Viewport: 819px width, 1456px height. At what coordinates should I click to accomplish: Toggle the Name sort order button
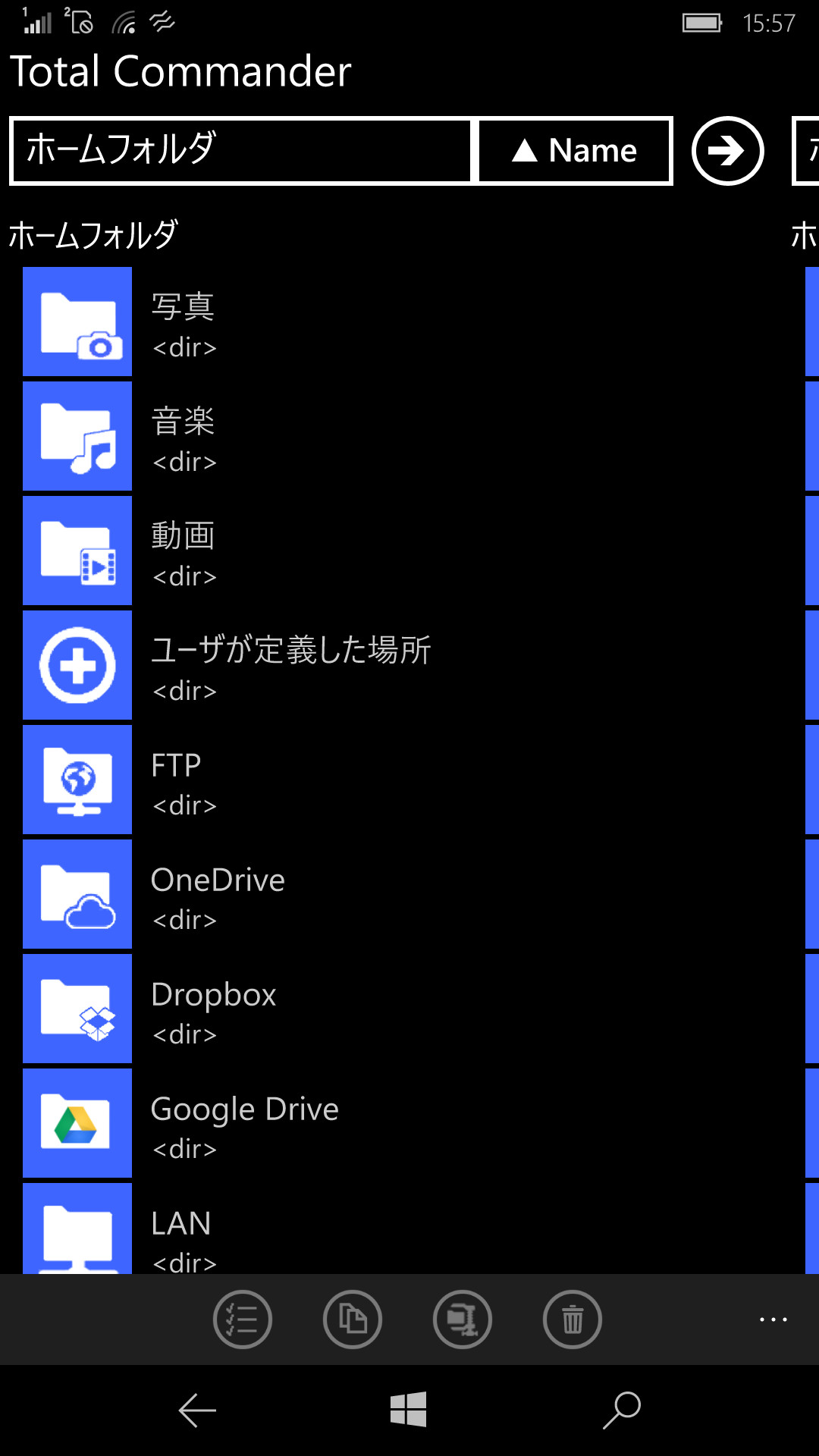(x=574, y=150)
